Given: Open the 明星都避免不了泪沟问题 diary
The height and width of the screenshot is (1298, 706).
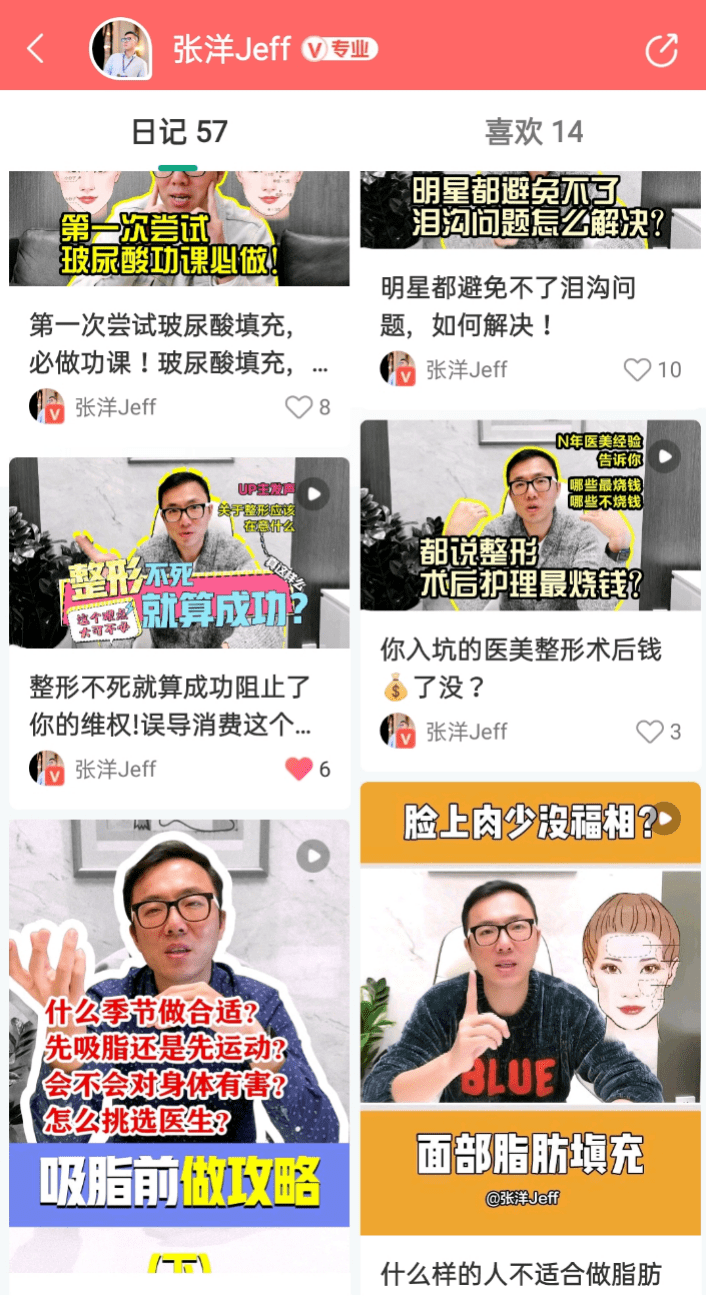Looking at the screenshot, I should pos(530,306).
